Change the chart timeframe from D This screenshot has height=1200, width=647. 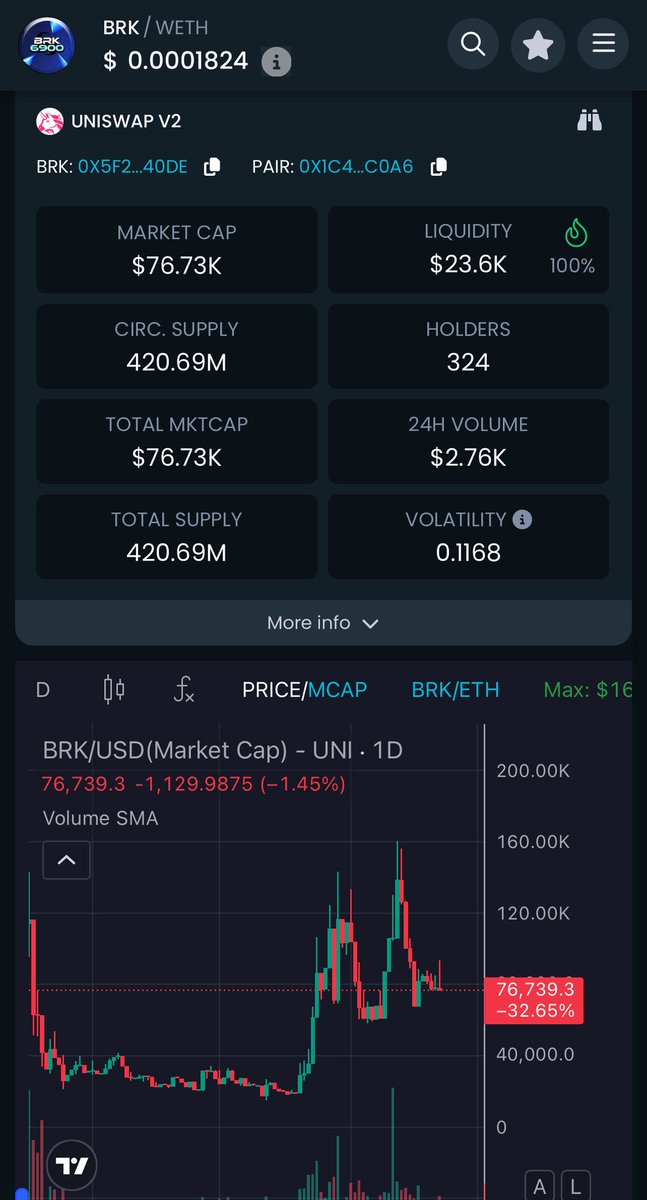[x=43, y=690]
